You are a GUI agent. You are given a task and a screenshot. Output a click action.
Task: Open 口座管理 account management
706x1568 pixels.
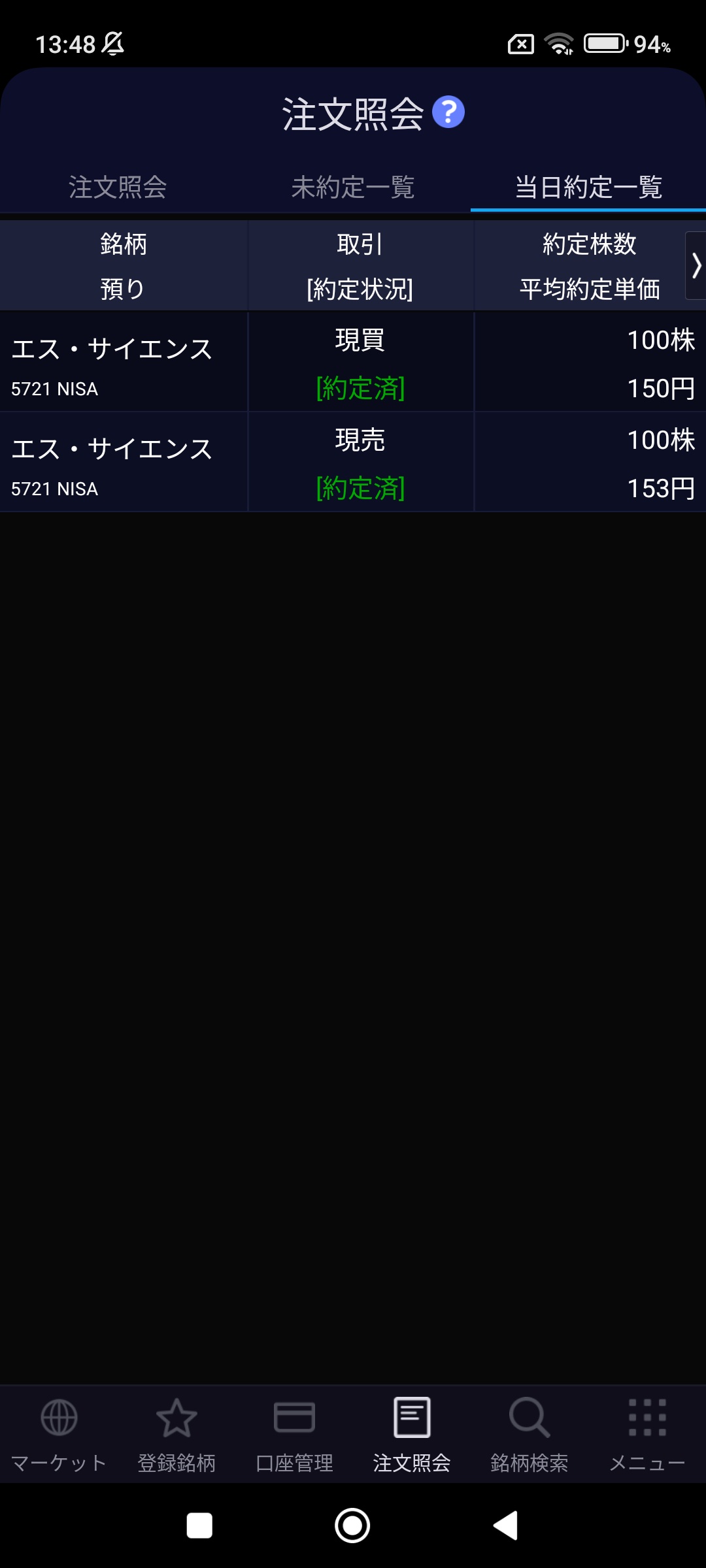(x=294, y=1434)
